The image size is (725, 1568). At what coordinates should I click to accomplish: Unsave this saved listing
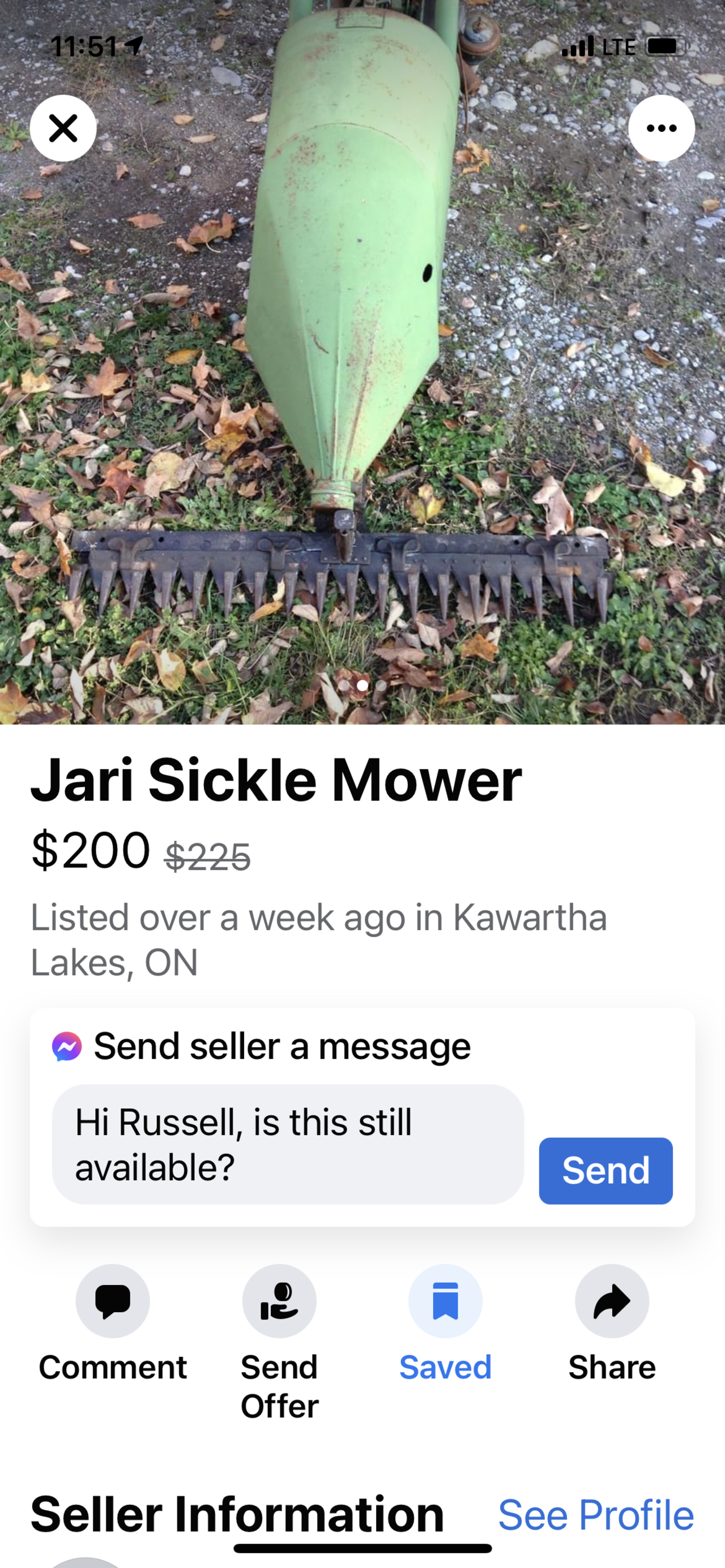coord(445,1301)
